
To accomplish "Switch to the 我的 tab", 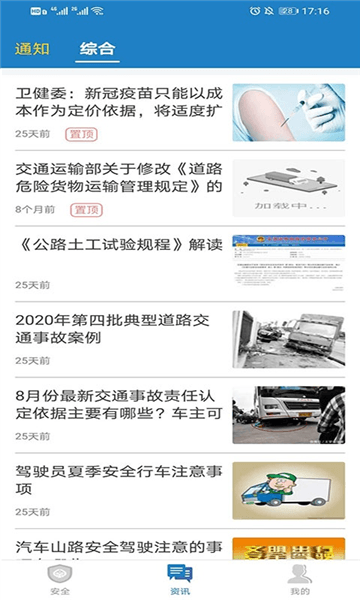I will 300,580.
